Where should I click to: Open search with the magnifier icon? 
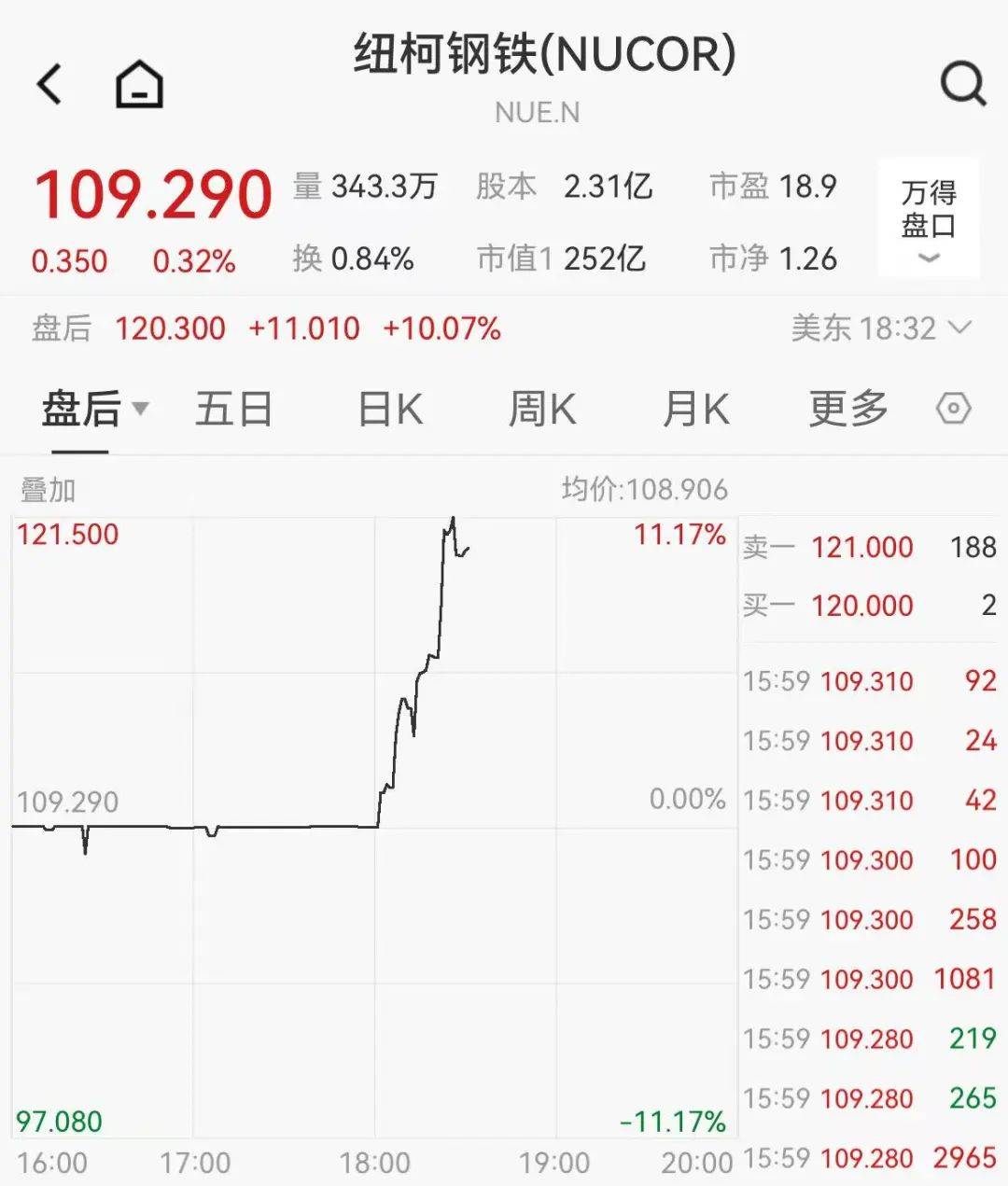[x=961, y=82]
